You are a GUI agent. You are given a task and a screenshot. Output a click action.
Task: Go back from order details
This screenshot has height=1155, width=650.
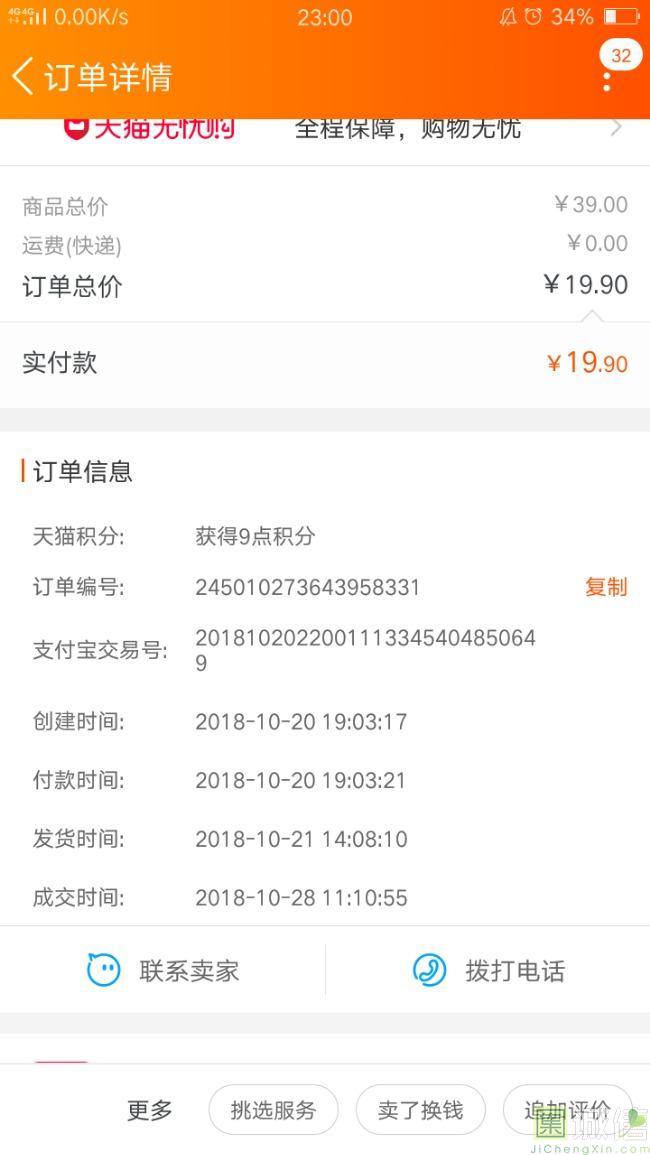click(x=24, y=77)
